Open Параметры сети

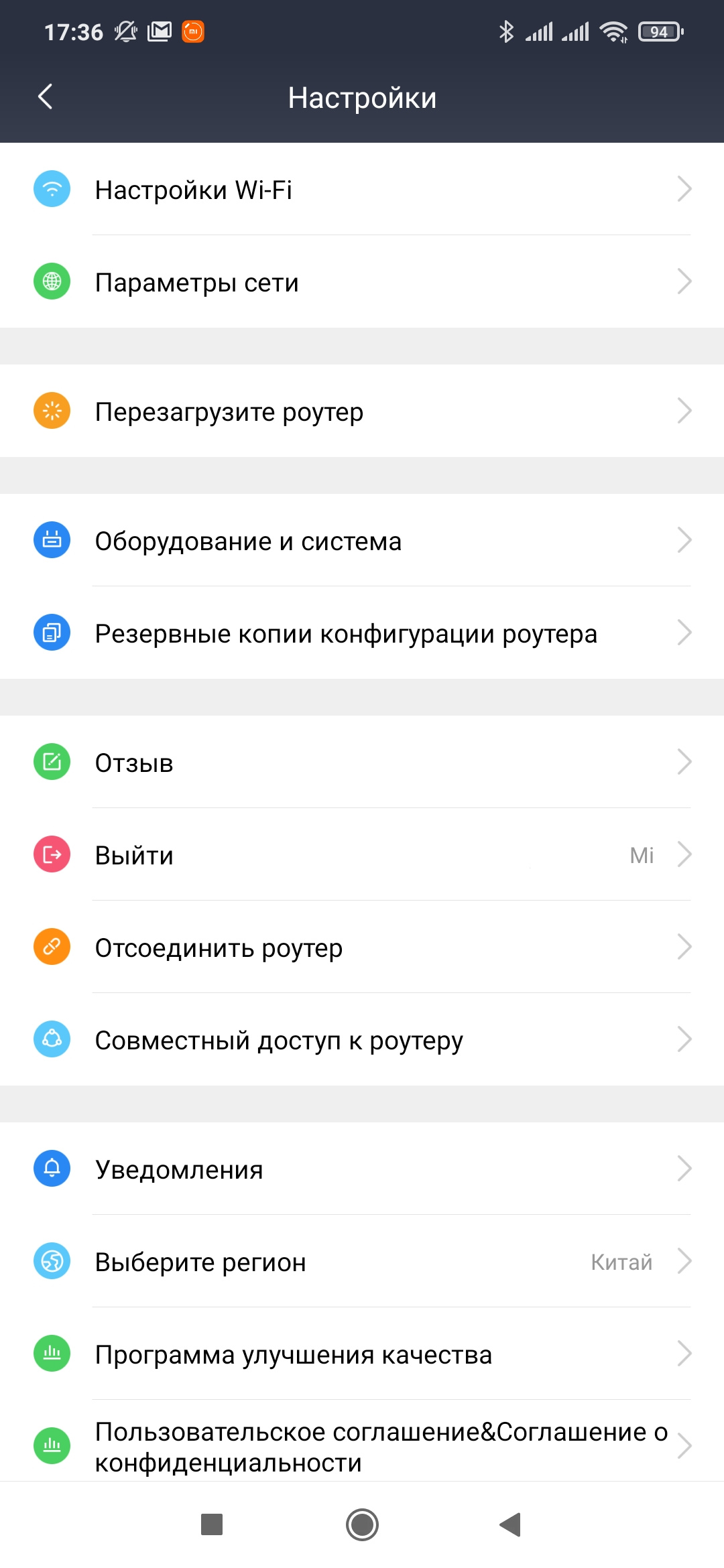362,282
